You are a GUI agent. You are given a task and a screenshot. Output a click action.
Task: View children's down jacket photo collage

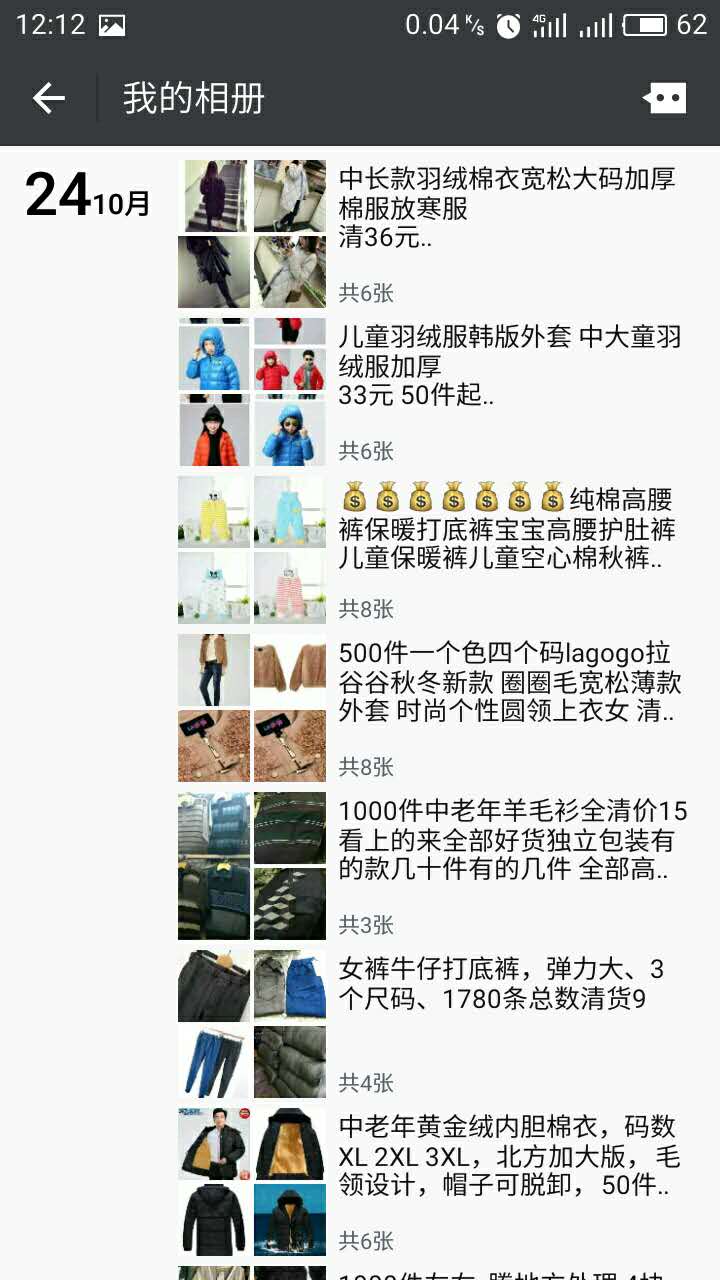coord(252,392)
